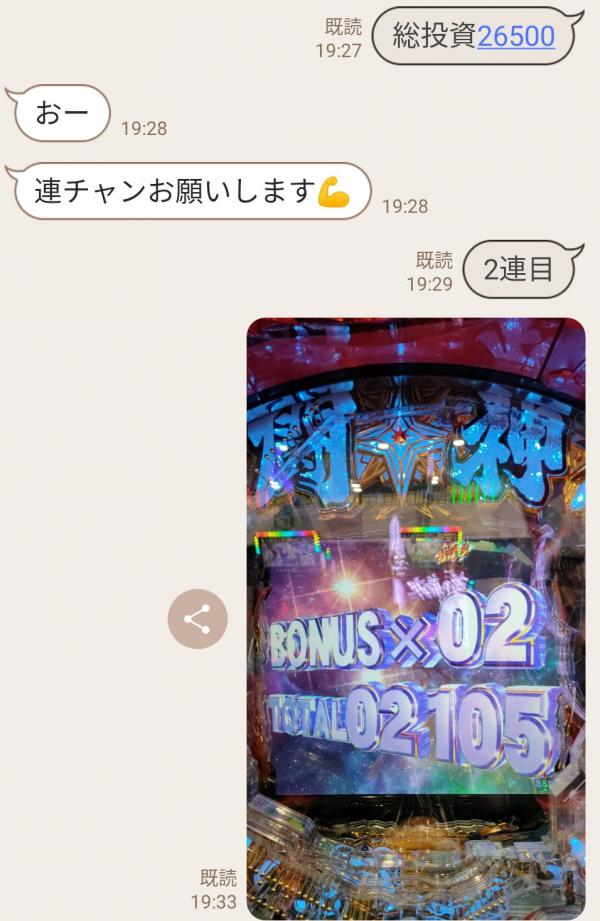This screenshot has height=921, width=600.
Task: Tap the share icon beside the photo
Action: 197,619
